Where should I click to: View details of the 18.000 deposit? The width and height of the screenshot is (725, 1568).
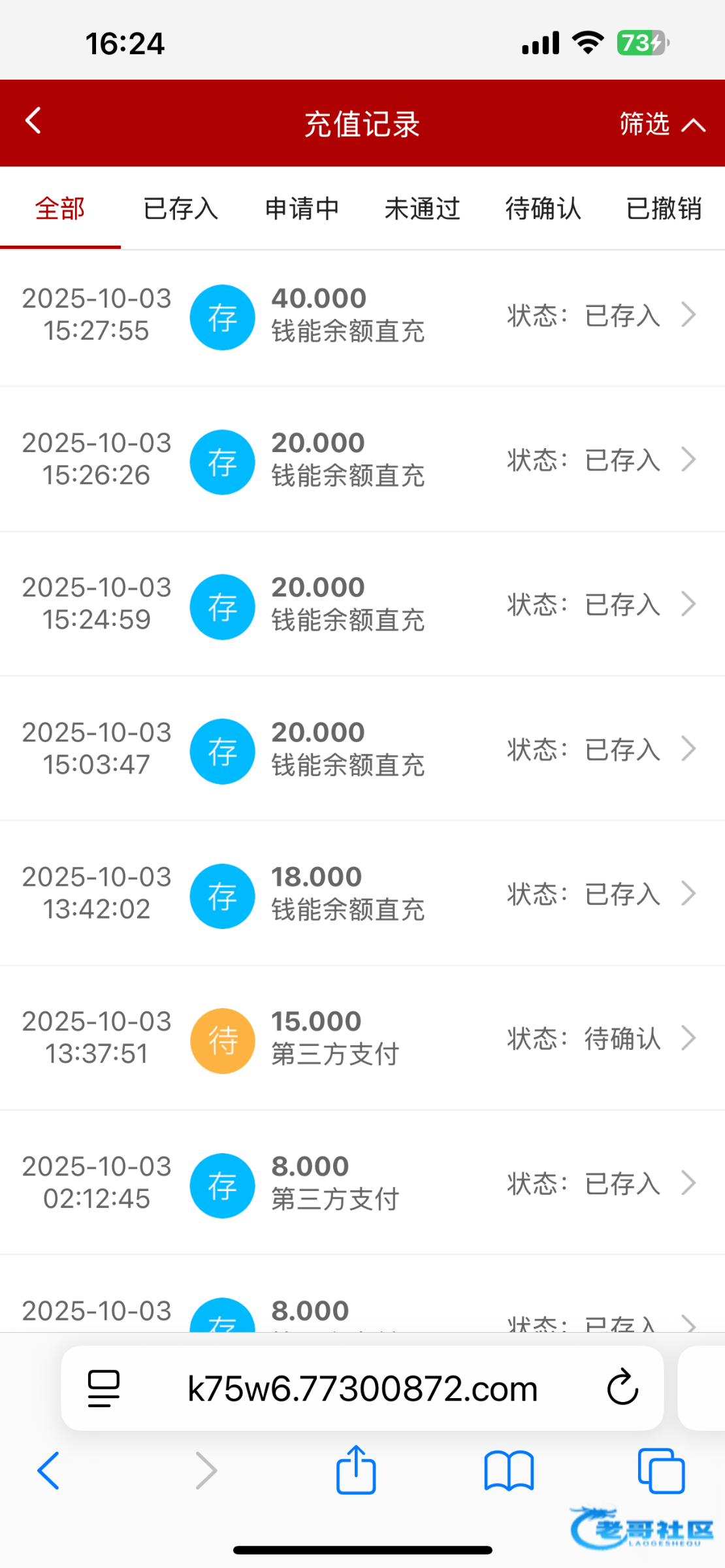[362, 894]
